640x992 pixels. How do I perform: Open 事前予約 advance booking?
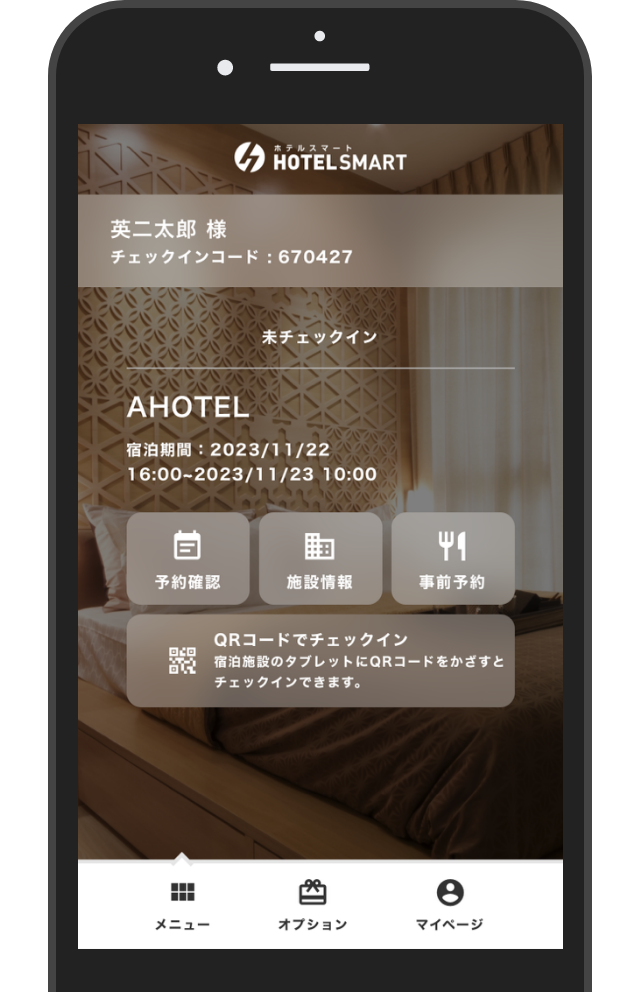click(452, 558)
